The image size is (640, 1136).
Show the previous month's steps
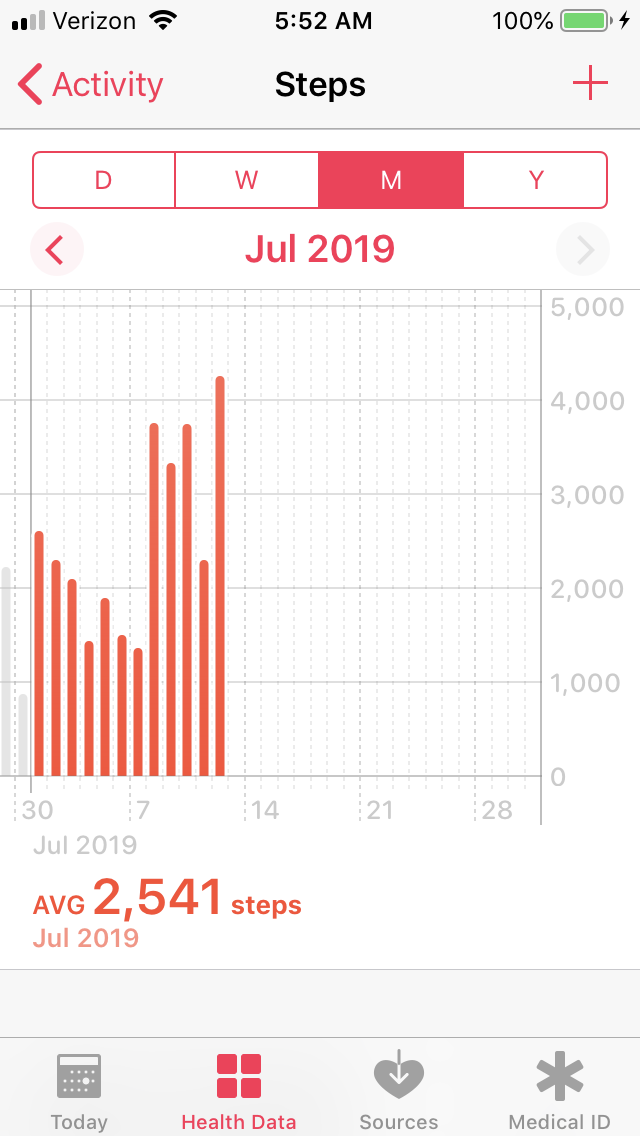coord(56,249)
